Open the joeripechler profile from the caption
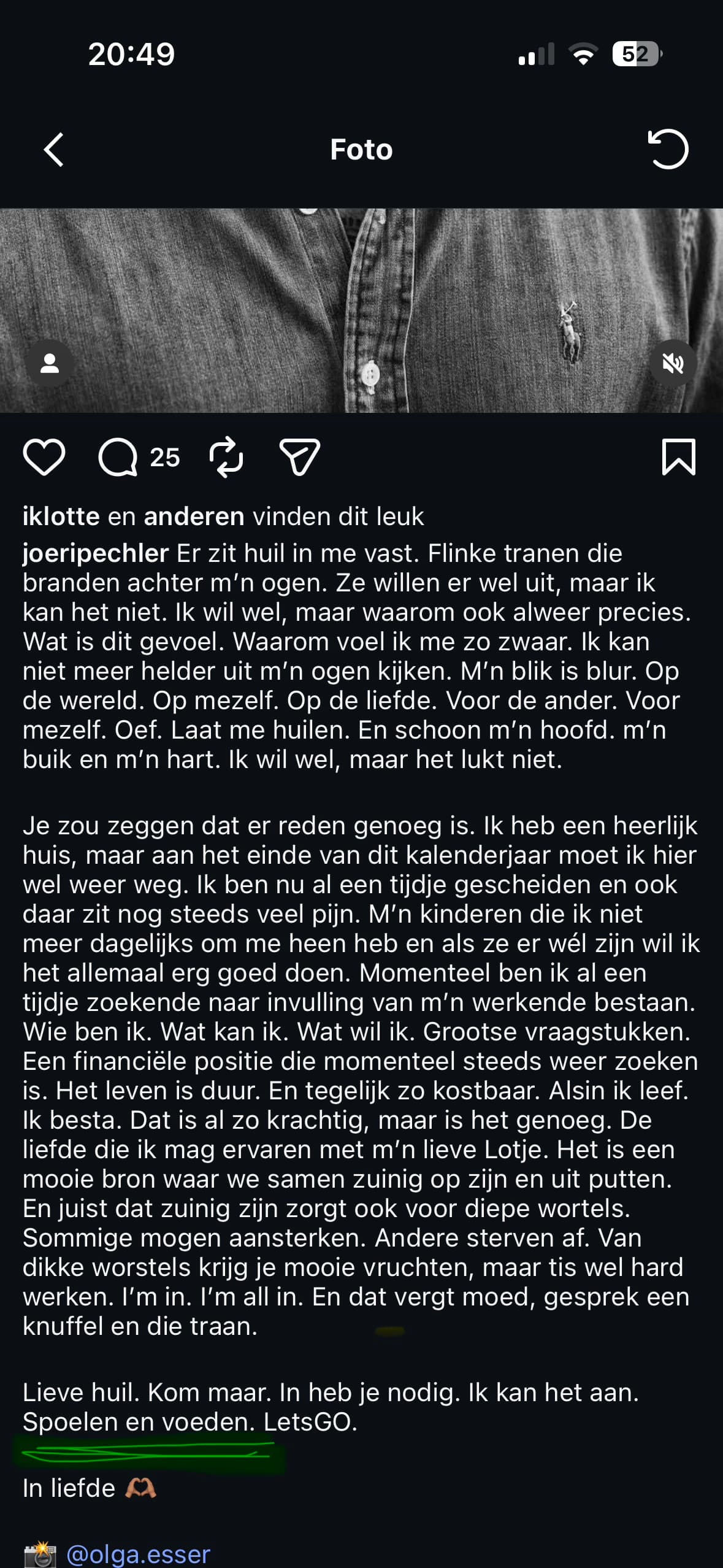Viewport: 723px width, 1568px height. 95,553
